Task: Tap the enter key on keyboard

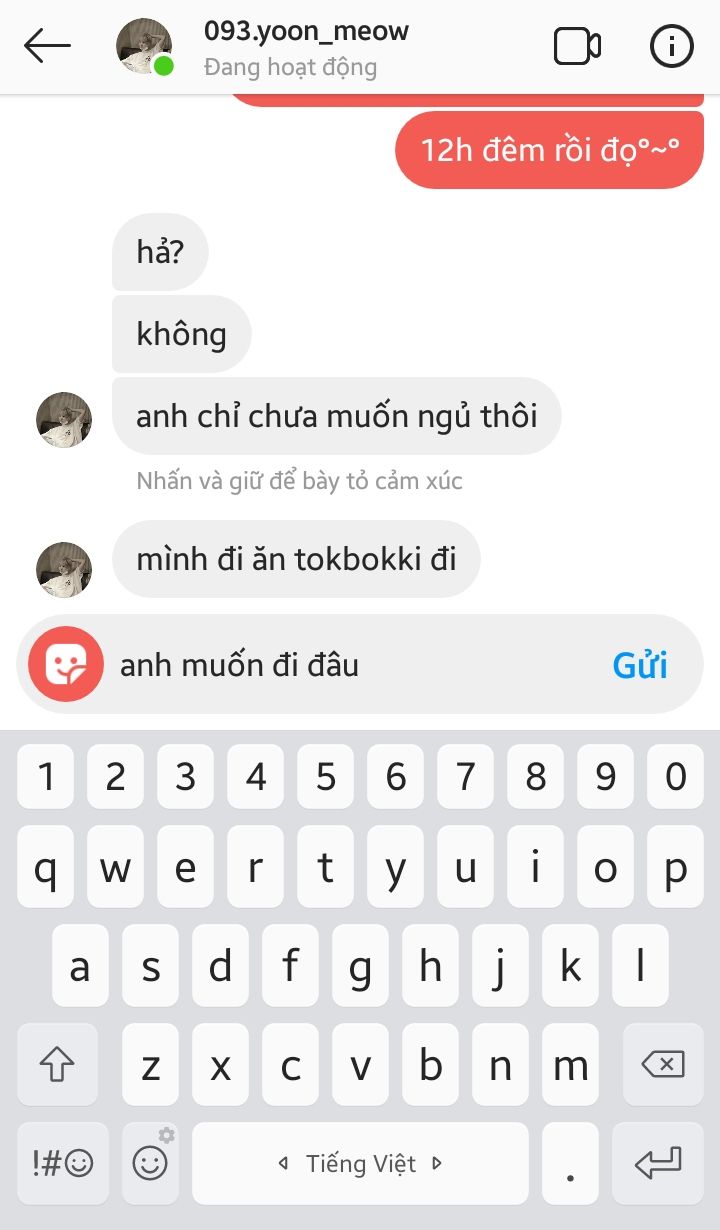Action: [658, 1163]
